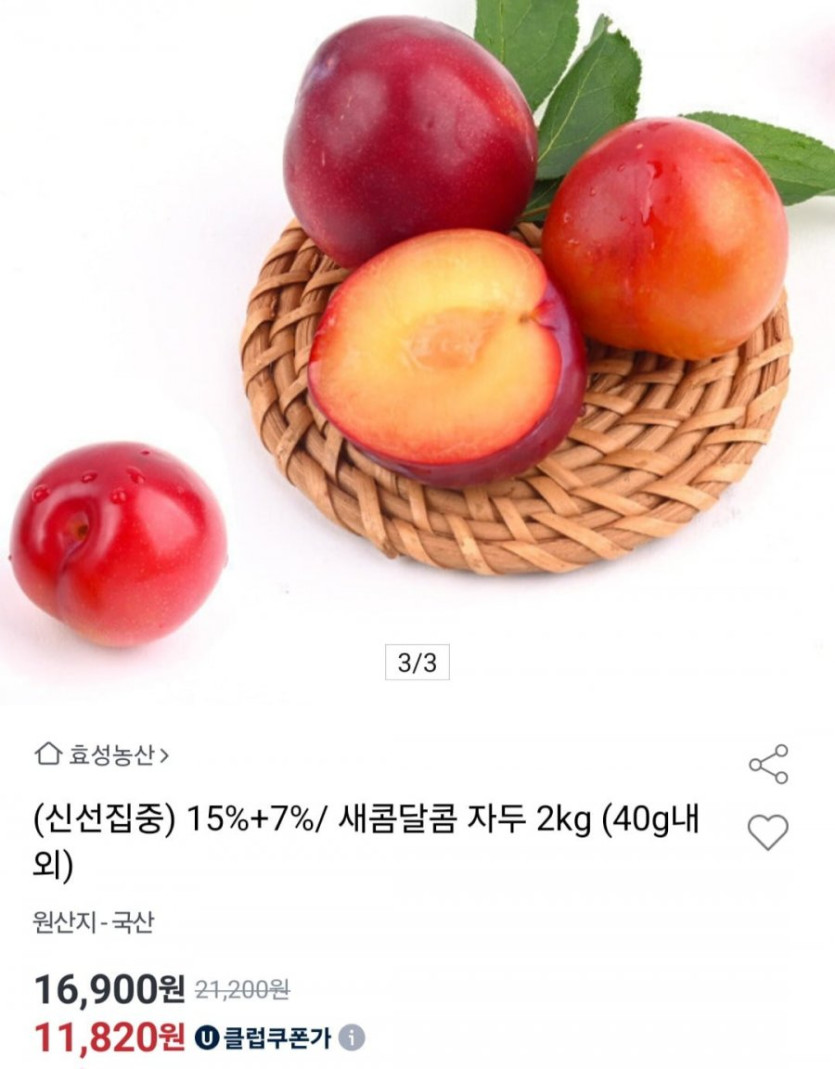Open the 효성농산 store page
This screenshot has height=1069, width=835.
coord(103,754)
